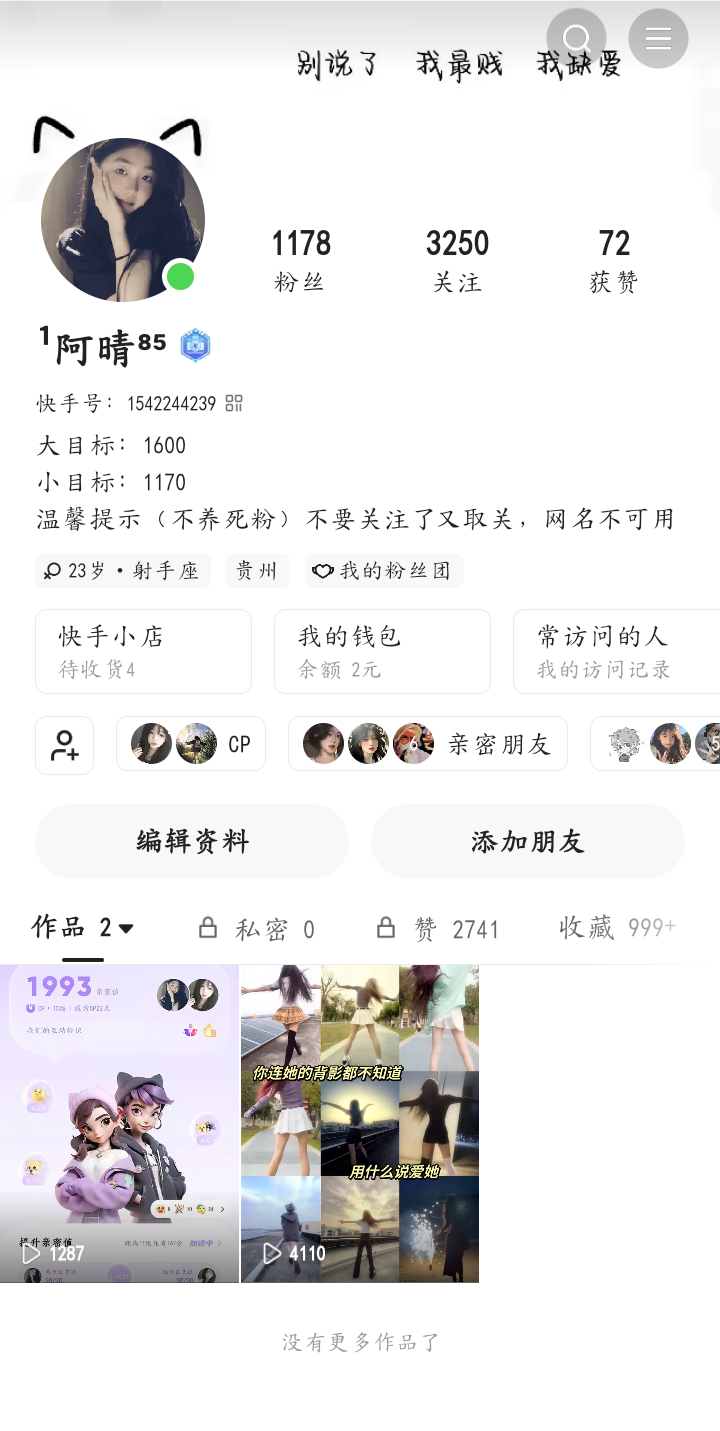Open the hamburger menu
The image size is (720, 1431).
[658, 39]
